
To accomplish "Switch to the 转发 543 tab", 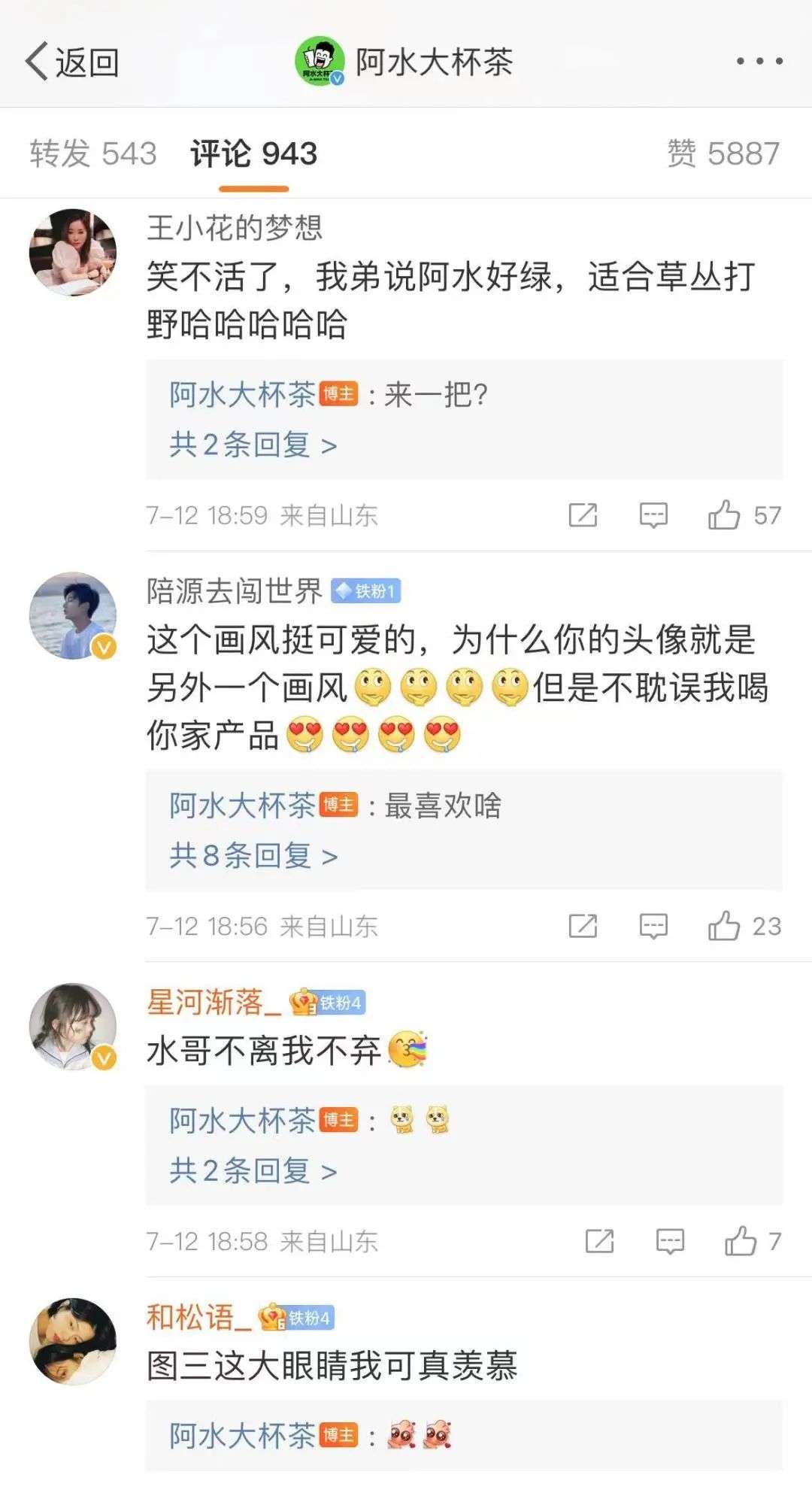I will [x=93, y=153].
